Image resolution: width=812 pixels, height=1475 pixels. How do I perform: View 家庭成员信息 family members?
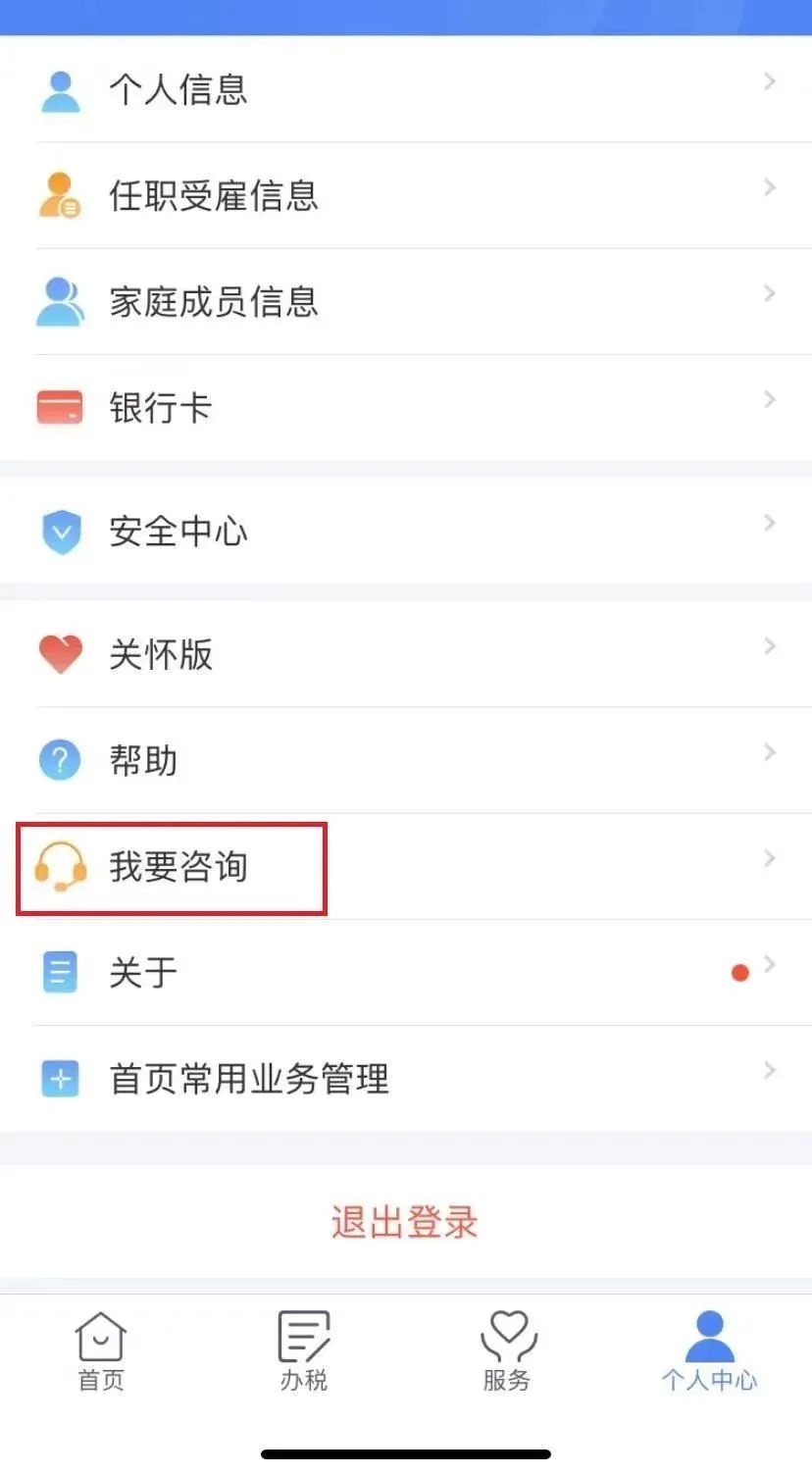[406, 301]
